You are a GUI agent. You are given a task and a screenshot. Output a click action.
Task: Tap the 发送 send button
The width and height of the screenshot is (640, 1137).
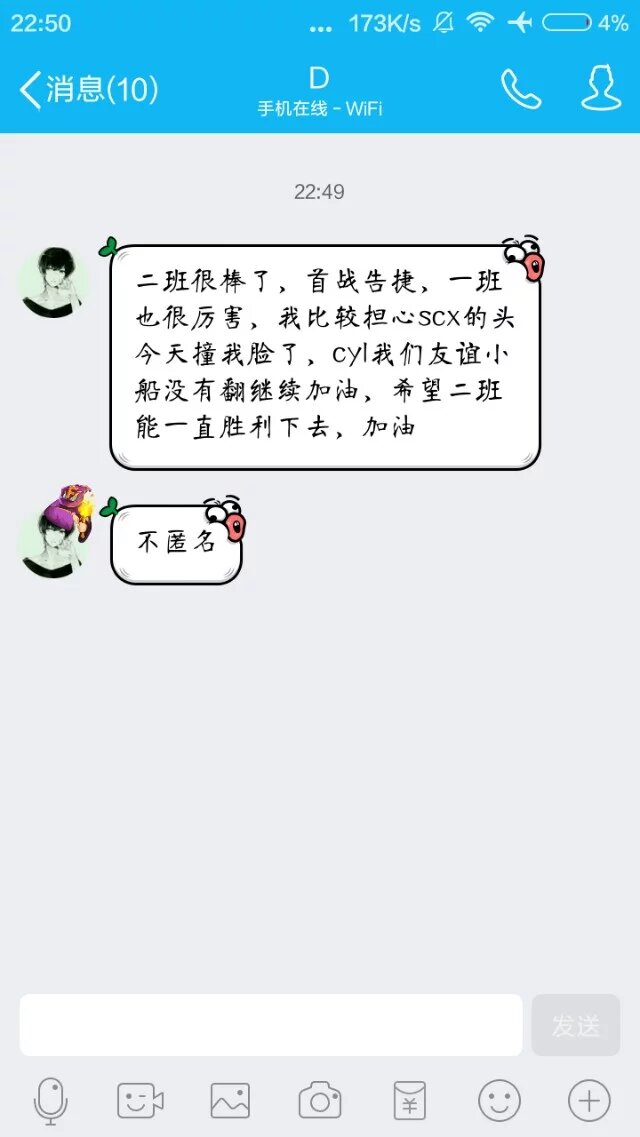[x=576, y=1025]
